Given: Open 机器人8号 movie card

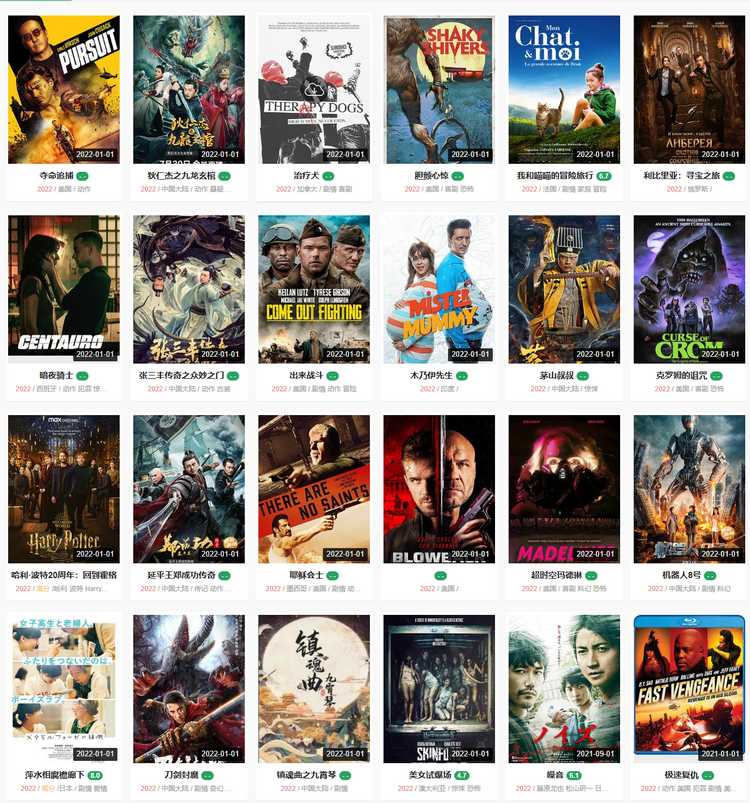Looking at the screenshot, I should pos(689,489).
